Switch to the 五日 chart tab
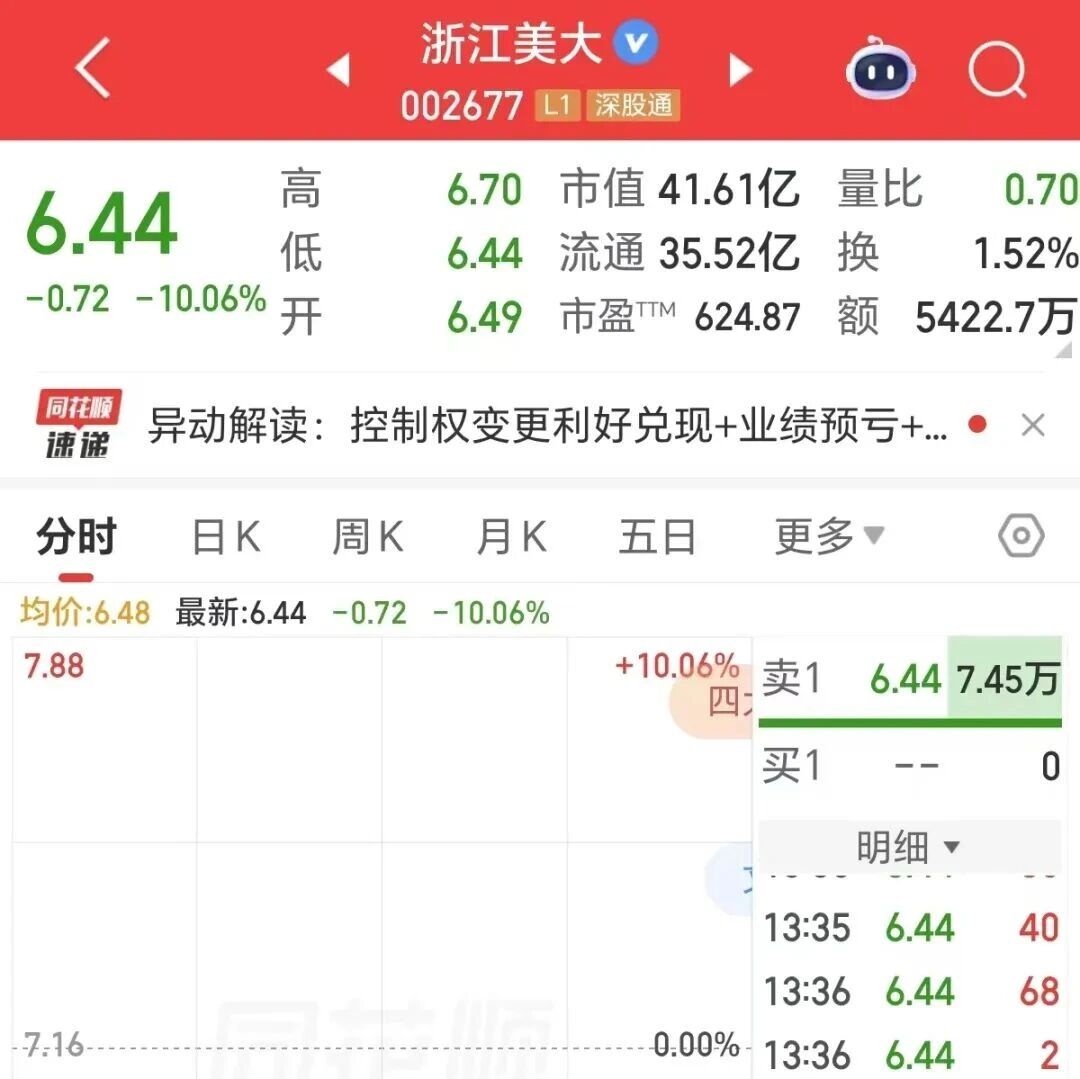This screenshot has height=1079, width=1080. (657, 536)
